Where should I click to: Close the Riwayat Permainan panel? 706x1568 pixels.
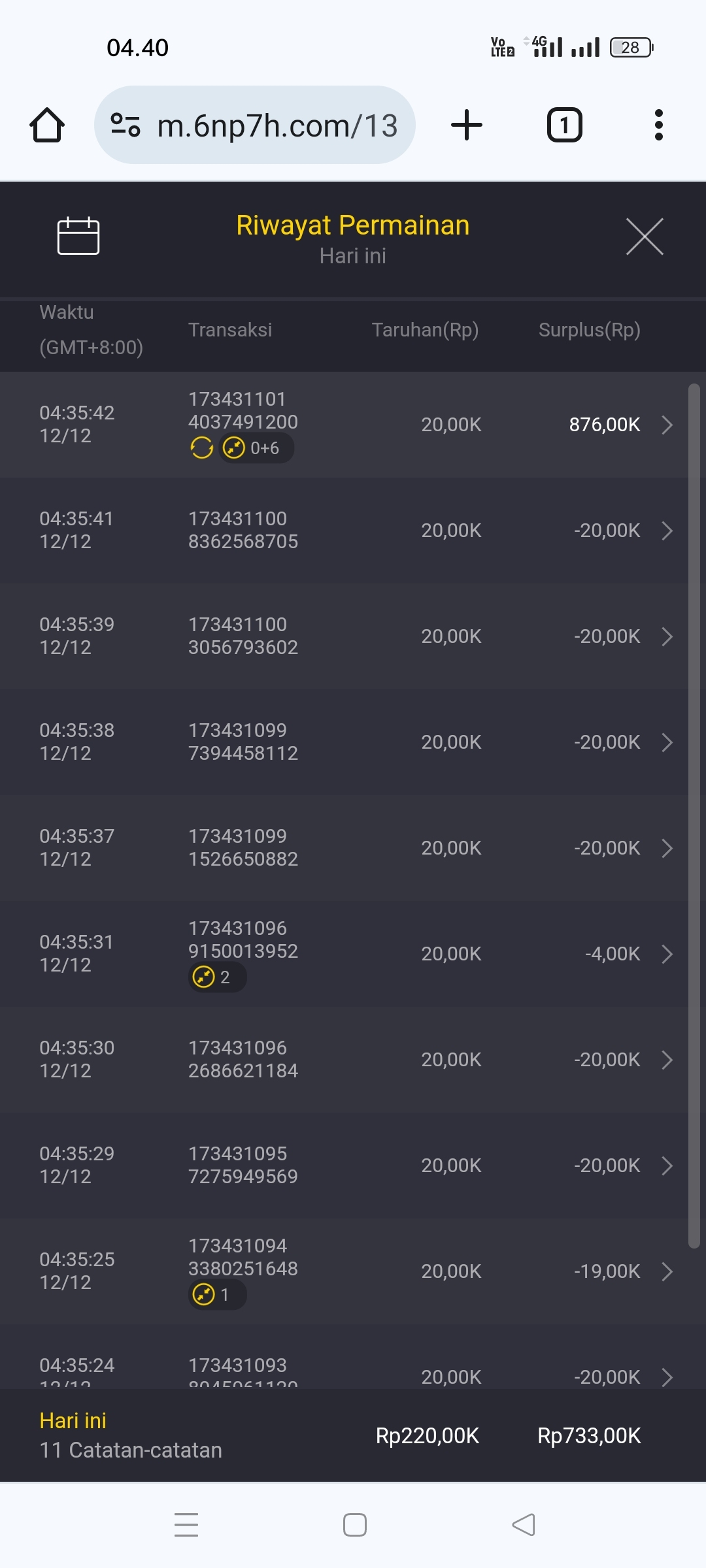click(645, 237)
